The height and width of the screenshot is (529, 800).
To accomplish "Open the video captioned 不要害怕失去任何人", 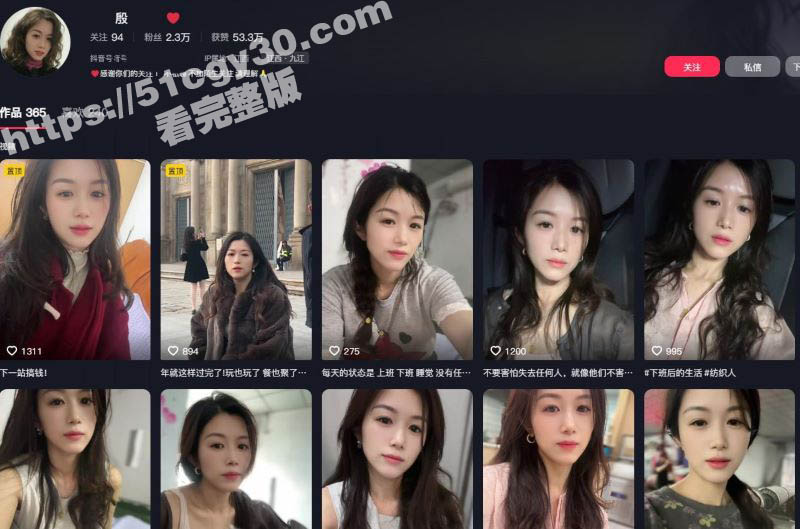I will click(x=558, y=260).
